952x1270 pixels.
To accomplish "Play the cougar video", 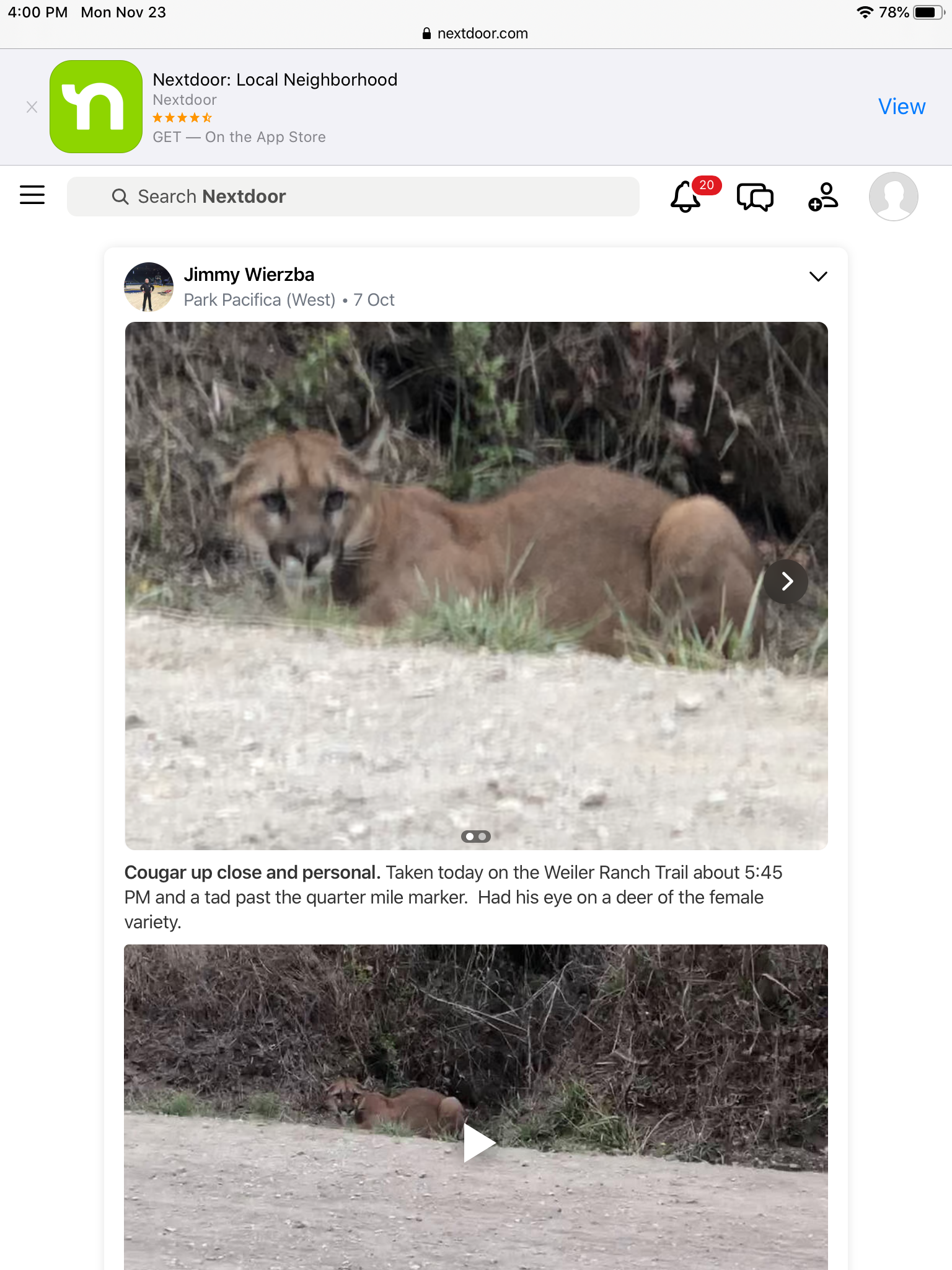I will coord(478,1142).
